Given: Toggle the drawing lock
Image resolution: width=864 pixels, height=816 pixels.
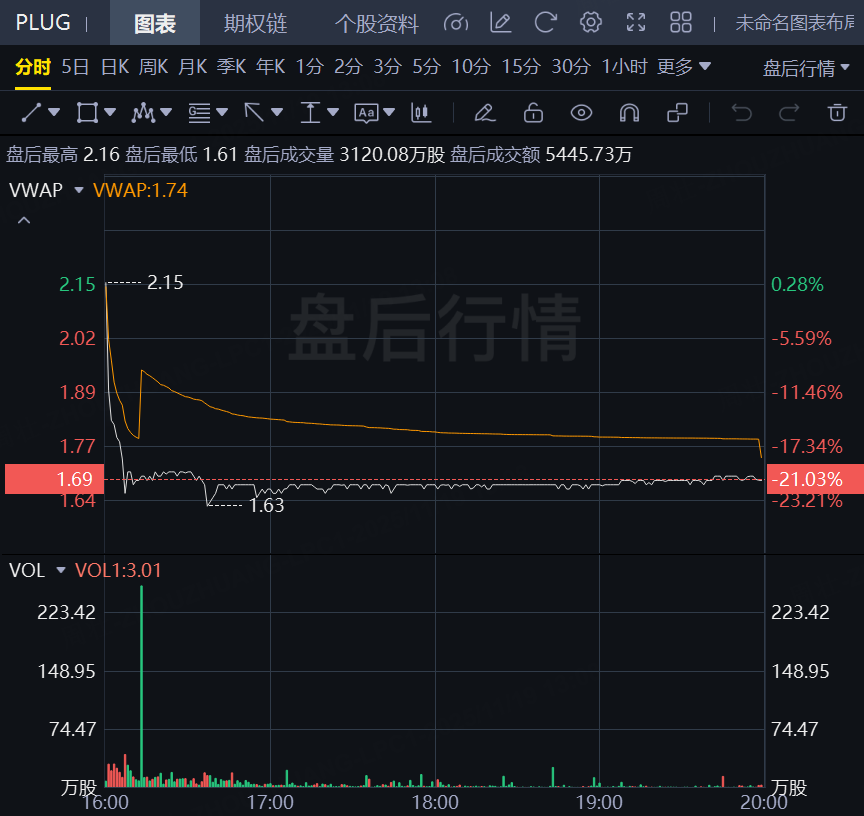Looking at the screenshot, I should point(534,112).
